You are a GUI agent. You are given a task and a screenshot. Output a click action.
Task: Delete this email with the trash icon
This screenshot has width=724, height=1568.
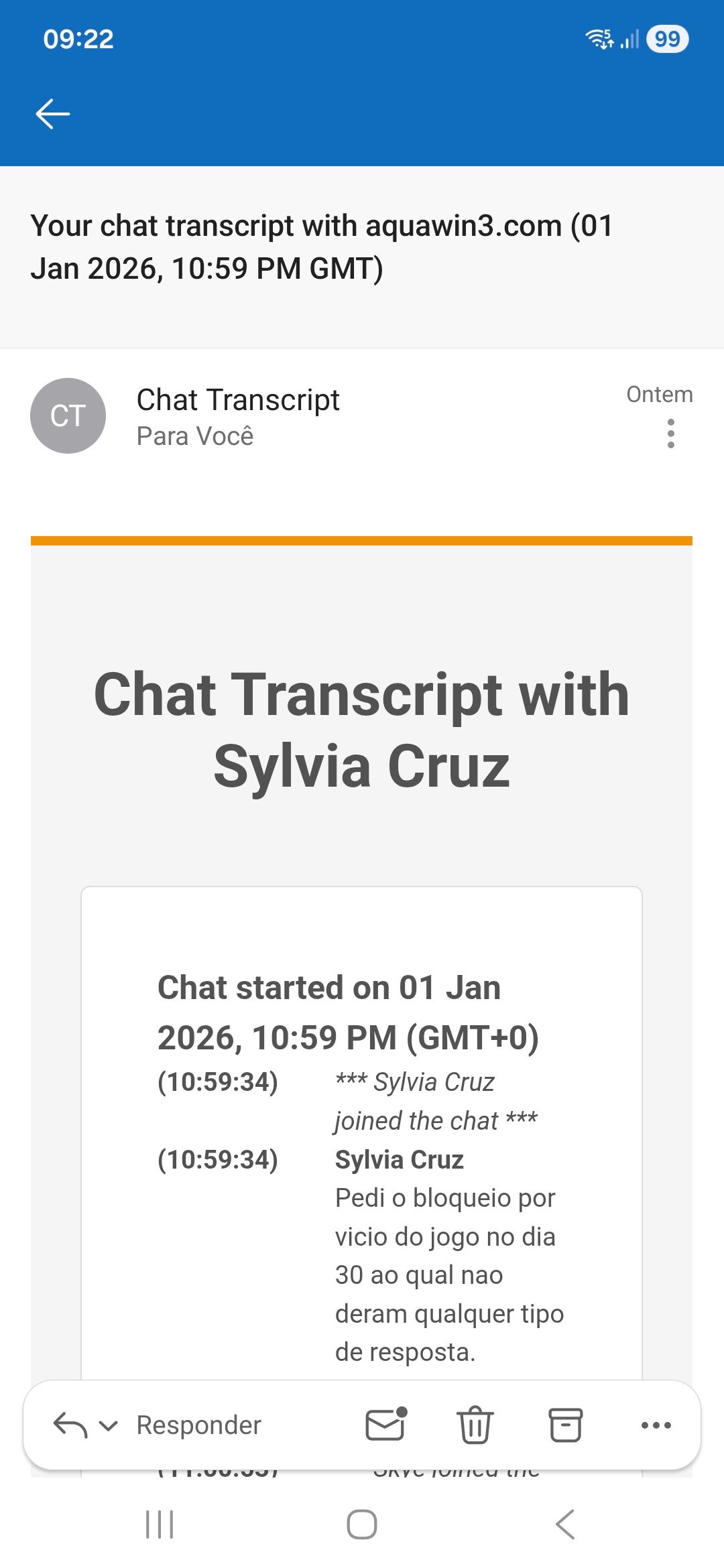point(475,1425)
